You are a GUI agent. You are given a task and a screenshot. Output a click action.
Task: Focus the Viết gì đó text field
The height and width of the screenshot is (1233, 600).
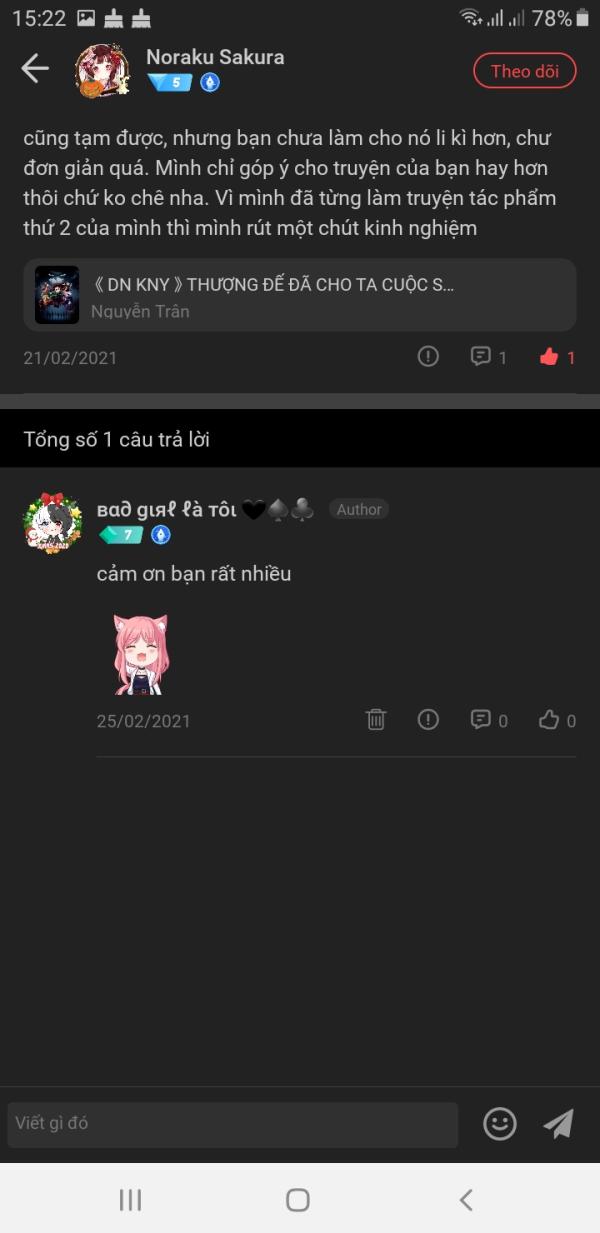point(232,1124)
